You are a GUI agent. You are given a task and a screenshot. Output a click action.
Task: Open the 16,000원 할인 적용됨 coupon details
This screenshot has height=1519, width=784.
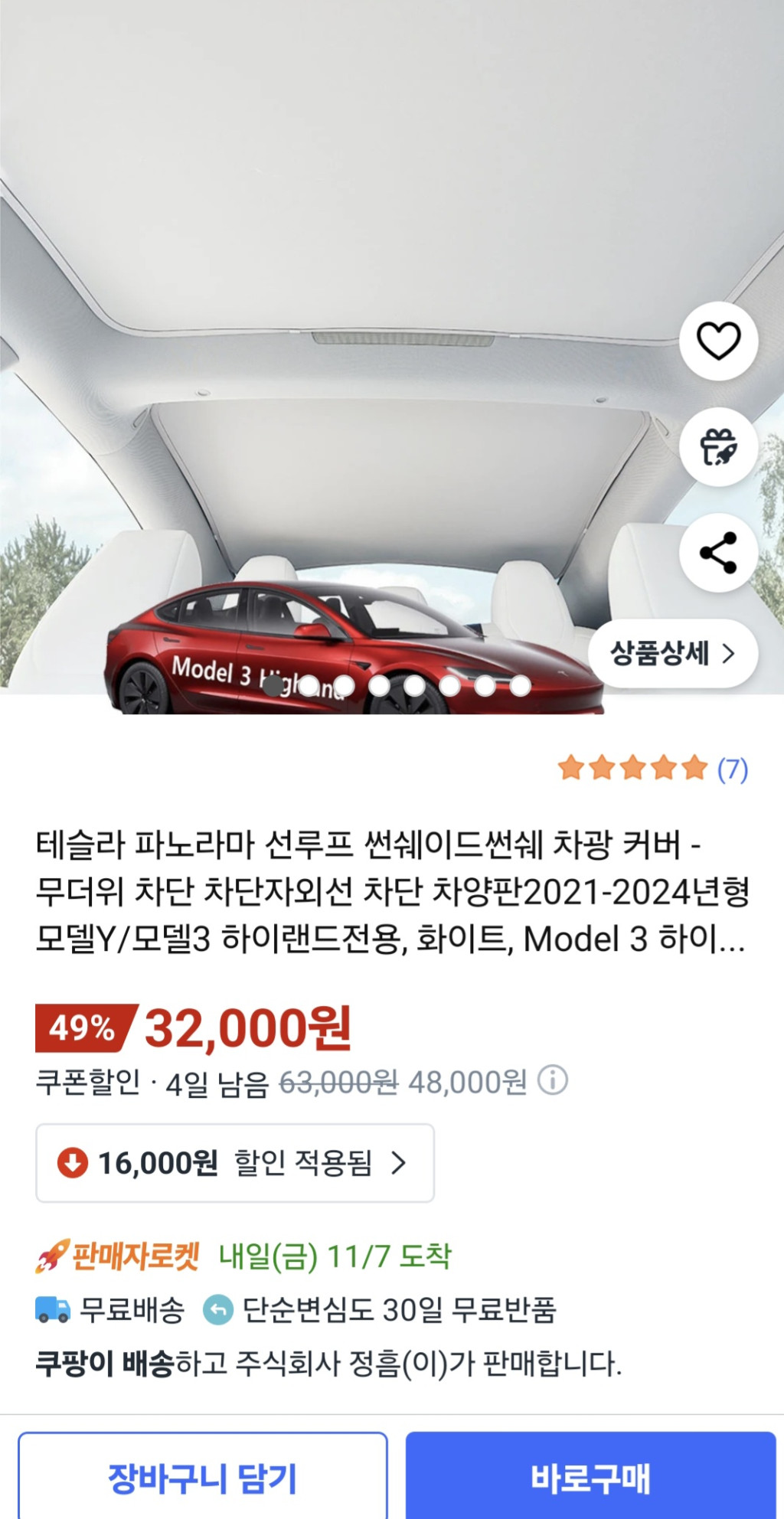click(235, 1163)
